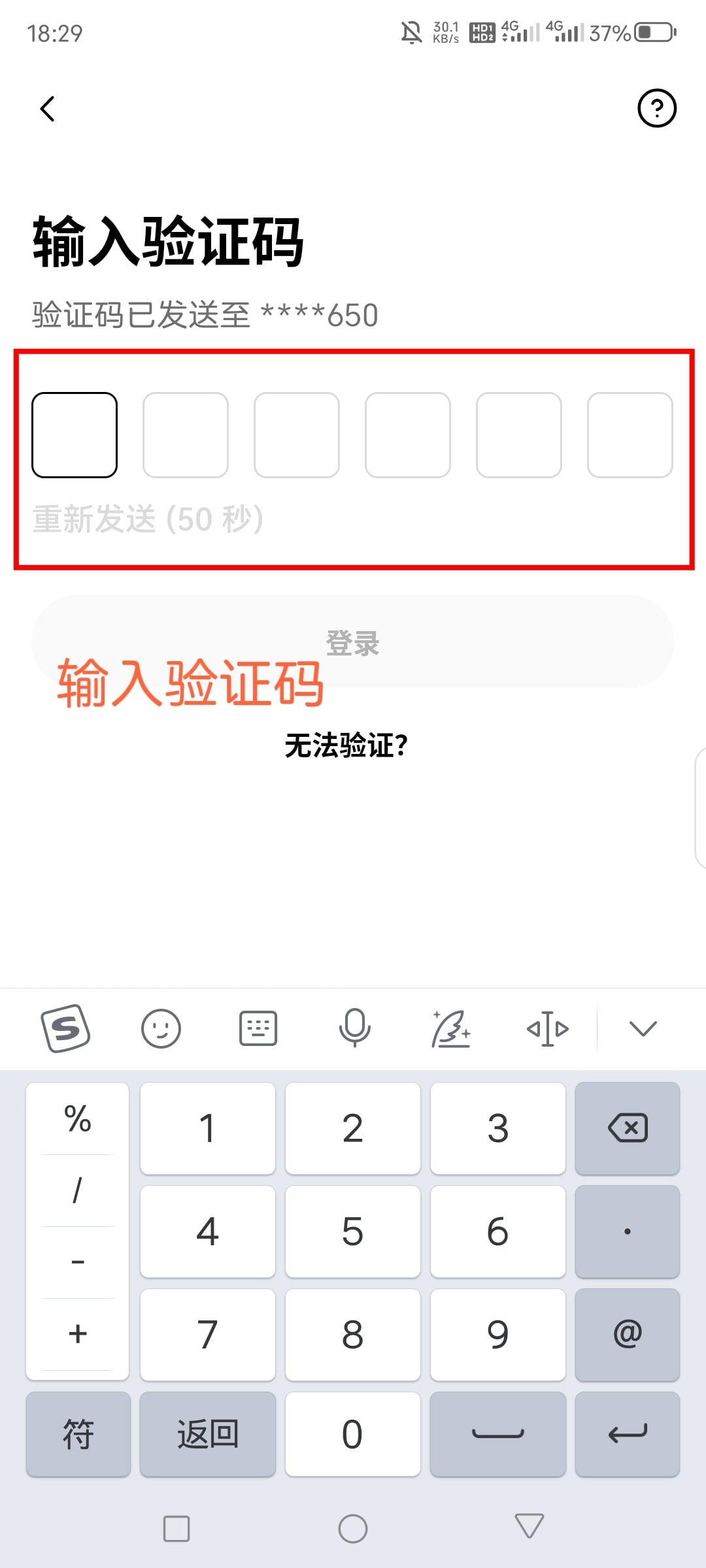Tap the back arrow to leave verification
The width and height of the screenshot is (706, 1568).
pos(47,108)
